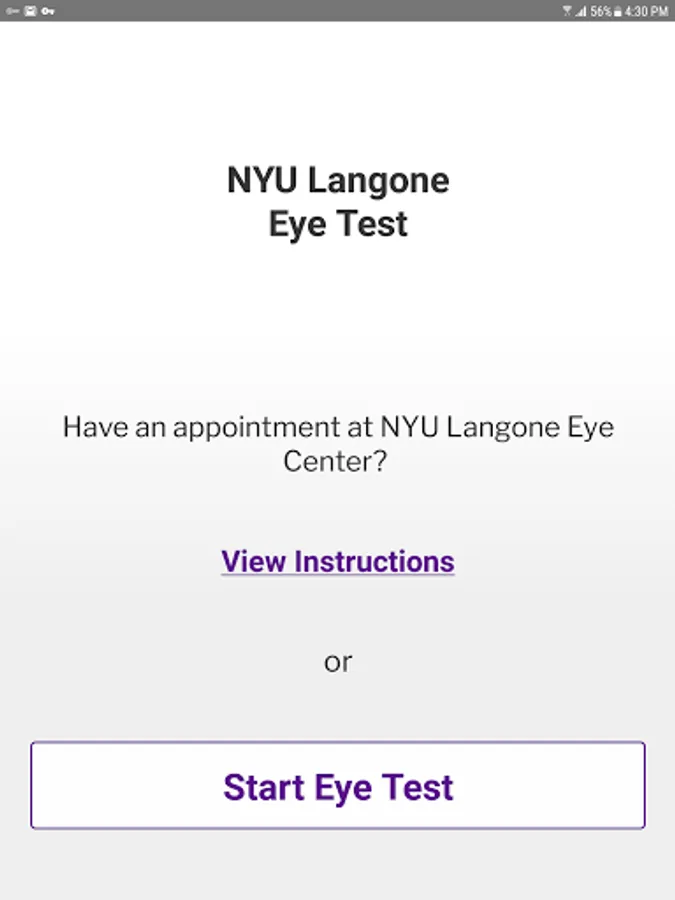Open the View Instructions link

pos(338,561)
